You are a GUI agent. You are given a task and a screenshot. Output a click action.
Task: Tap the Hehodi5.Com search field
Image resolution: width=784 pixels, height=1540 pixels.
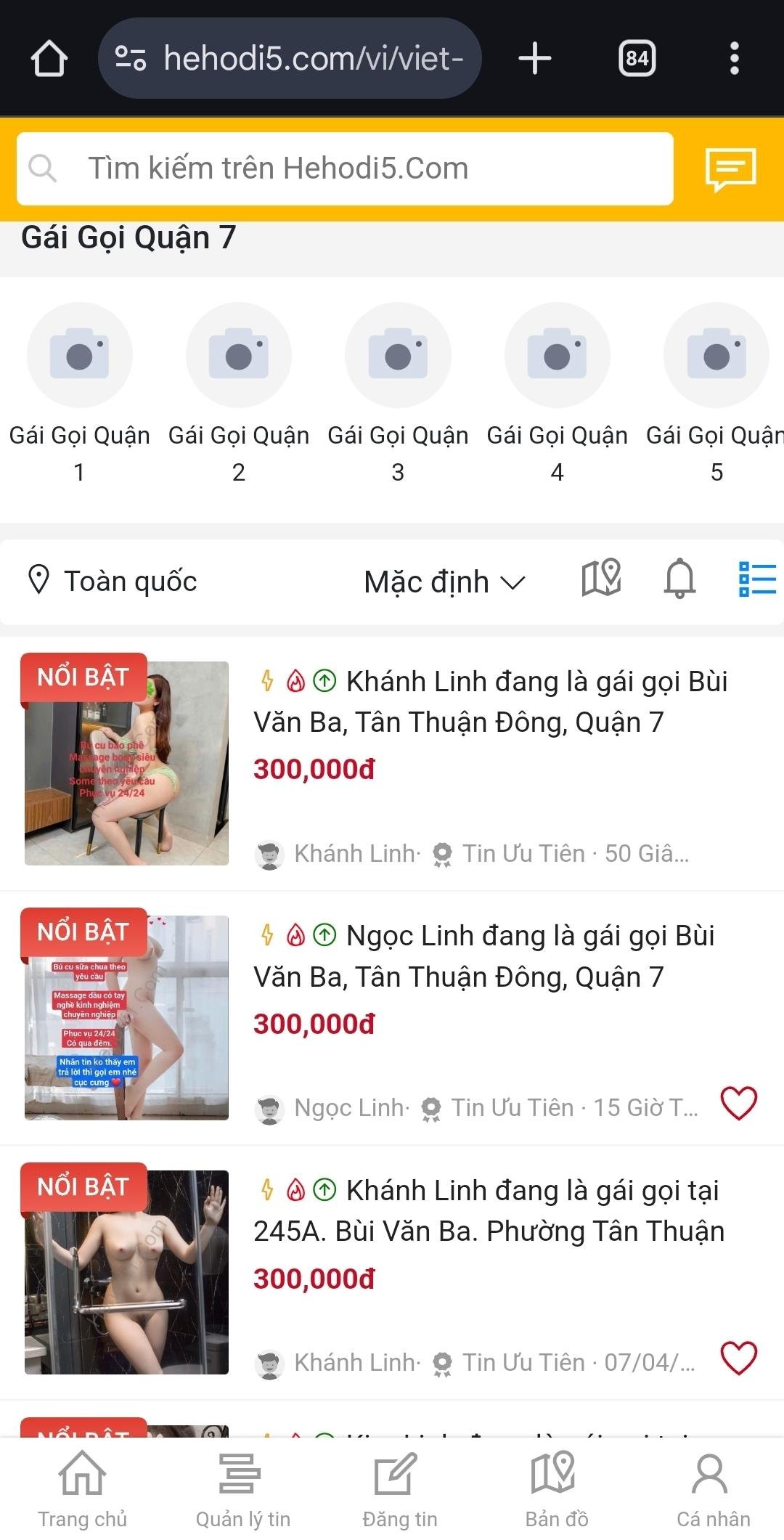click(x=346, y=168)
